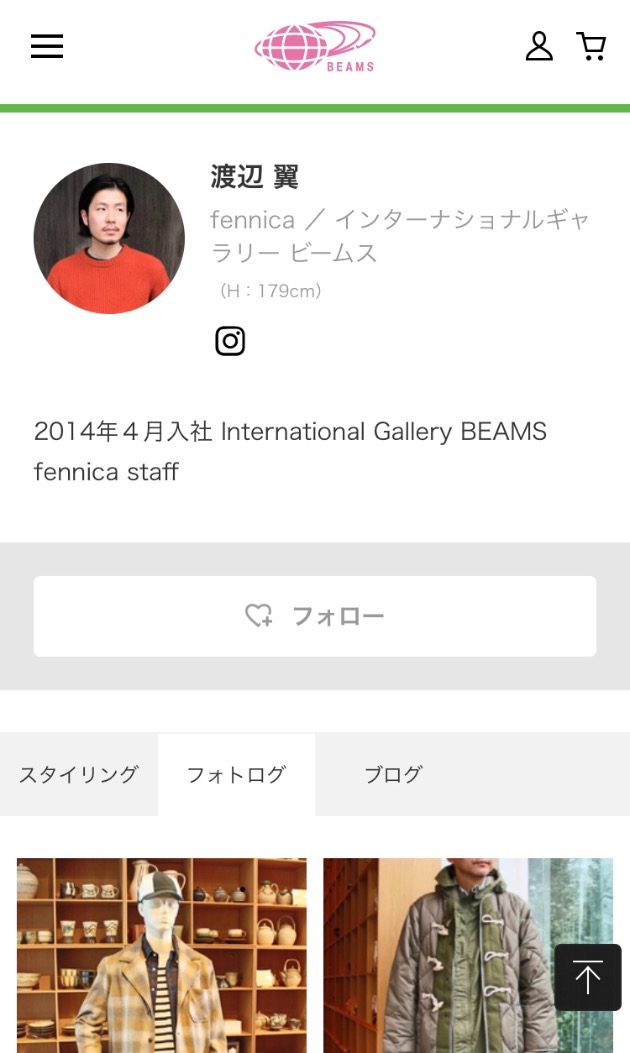Switch to the ブログ tab
The height and width of the screenshot is (1053, 630).
[x=393, y=775]
